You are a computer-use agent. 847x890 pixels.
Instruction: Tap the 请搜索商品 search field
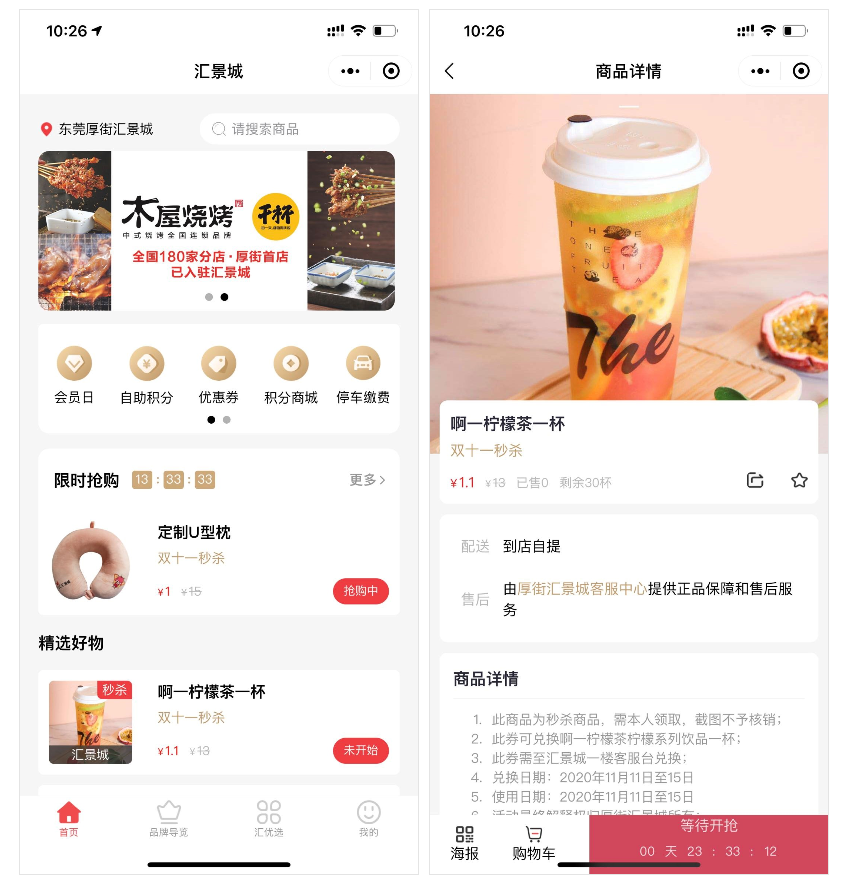298,128
